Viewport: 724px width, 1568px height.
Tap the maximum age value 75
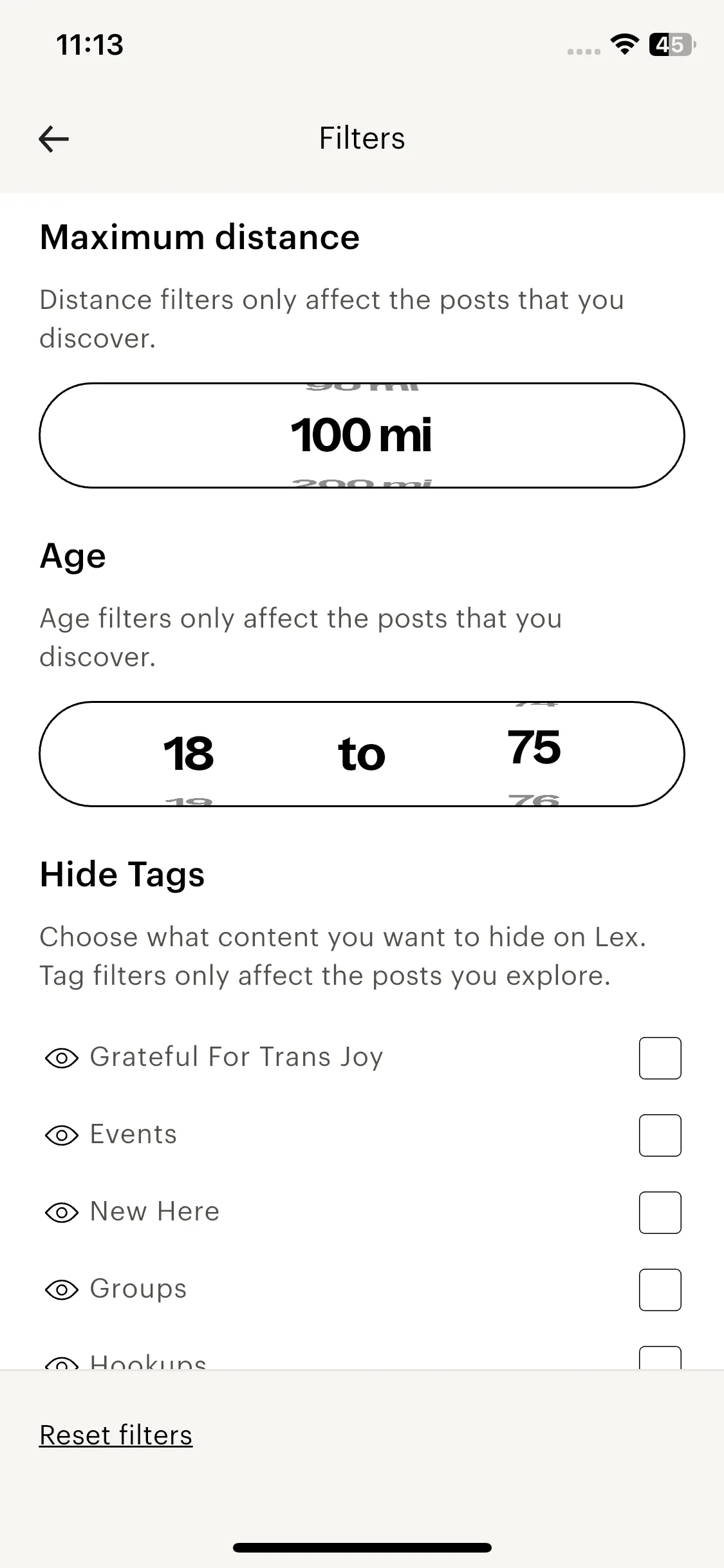click(534, 749)
